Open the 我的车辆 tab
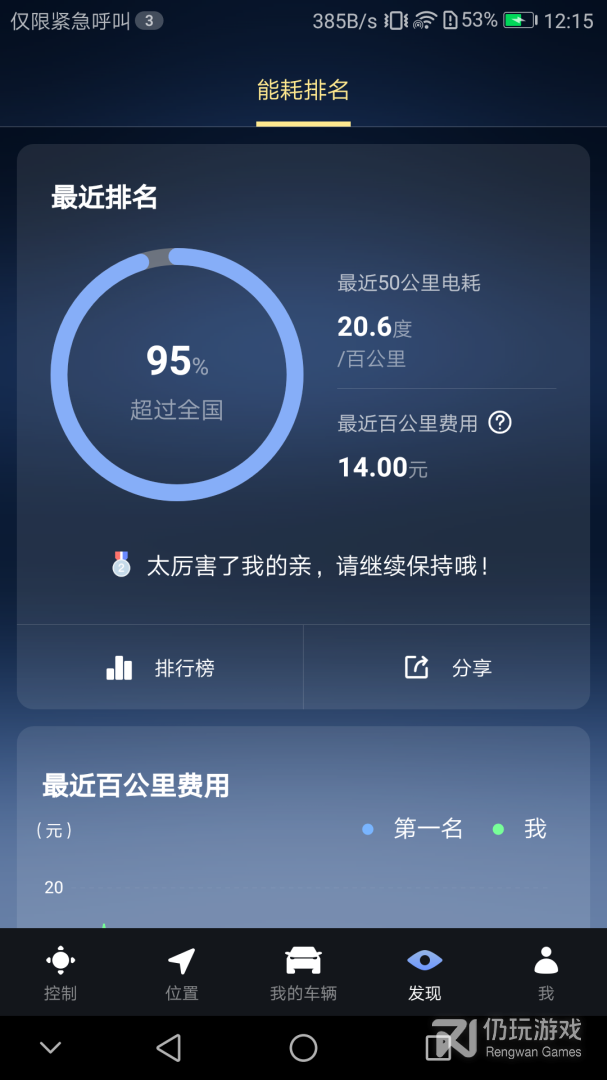607x1080 pixels. (303, 973)
